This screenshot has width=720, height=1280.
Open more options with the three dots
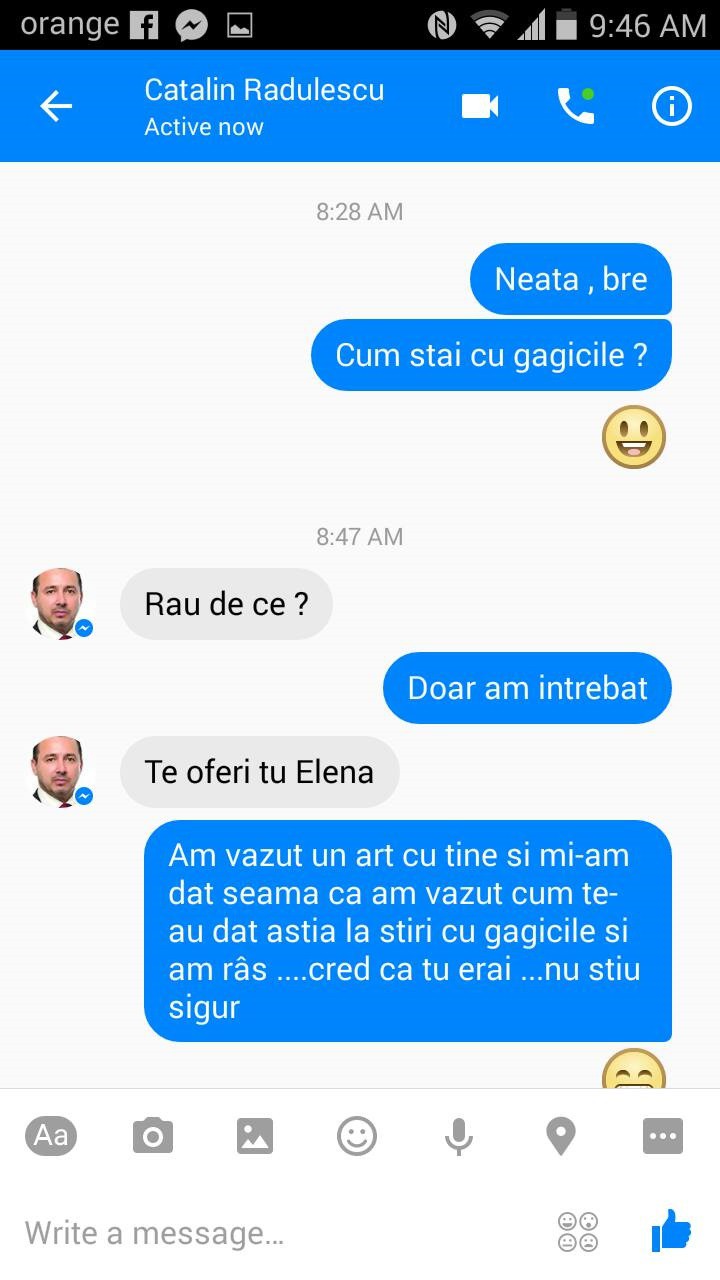(x=662, y=1136)
